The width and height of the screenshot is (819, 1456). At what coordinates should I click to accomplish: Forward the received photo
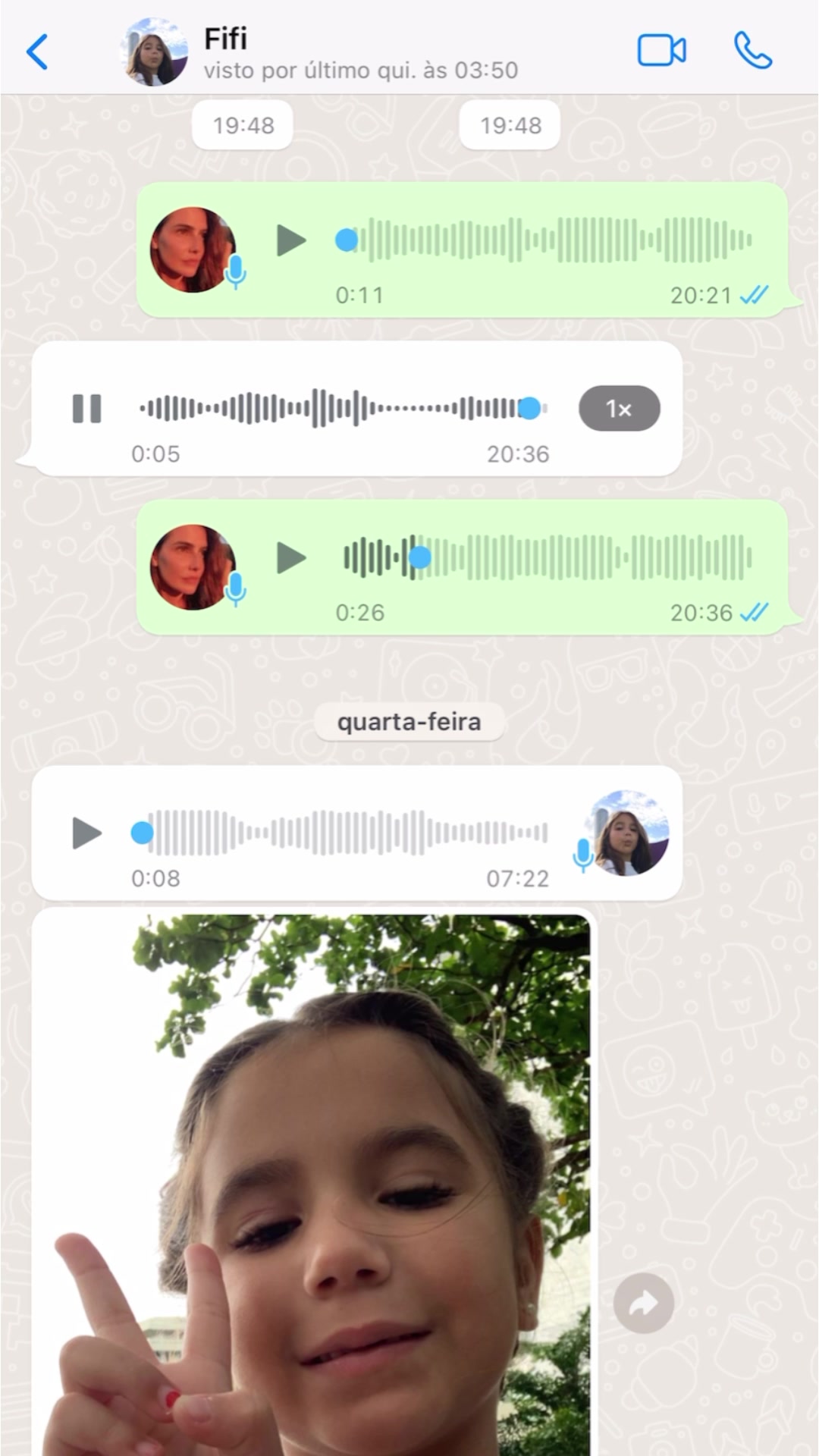click(x=643, y=1303)
